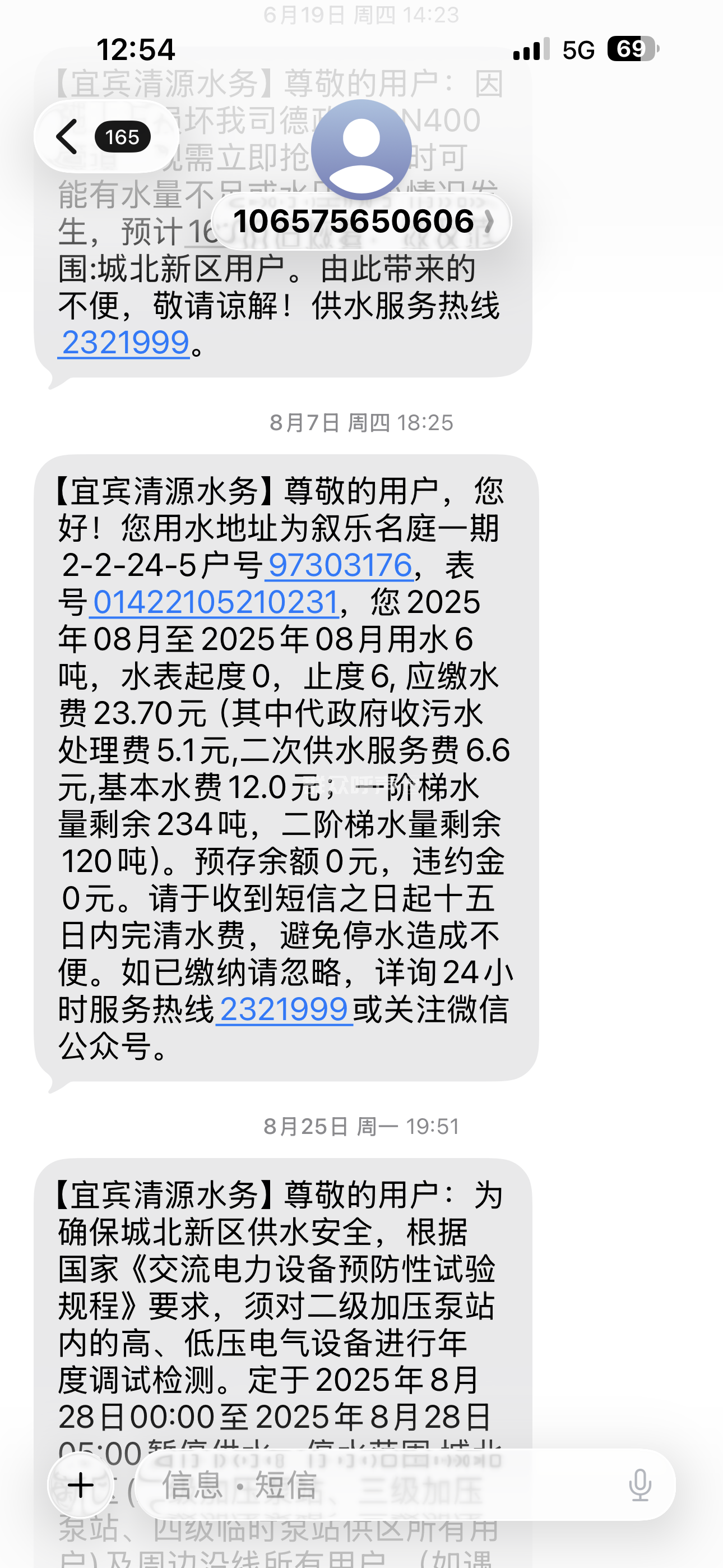Screen dimensions: 723x1568
Task: Tap meter number link 01422105210231
Action: click(215, 602)
